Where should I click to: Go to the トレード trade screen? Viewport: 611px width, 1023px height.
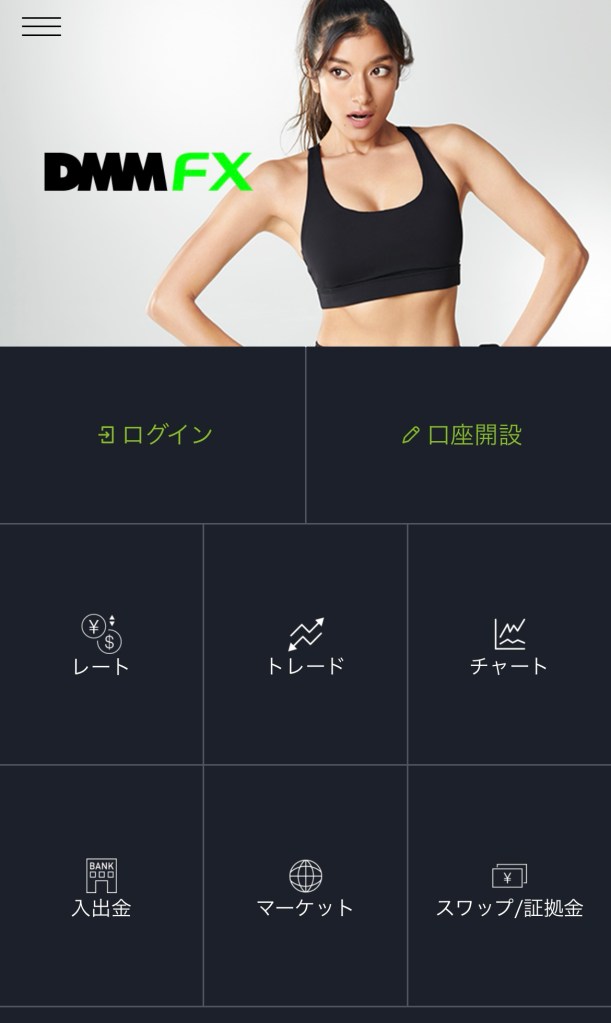(305, 645)
